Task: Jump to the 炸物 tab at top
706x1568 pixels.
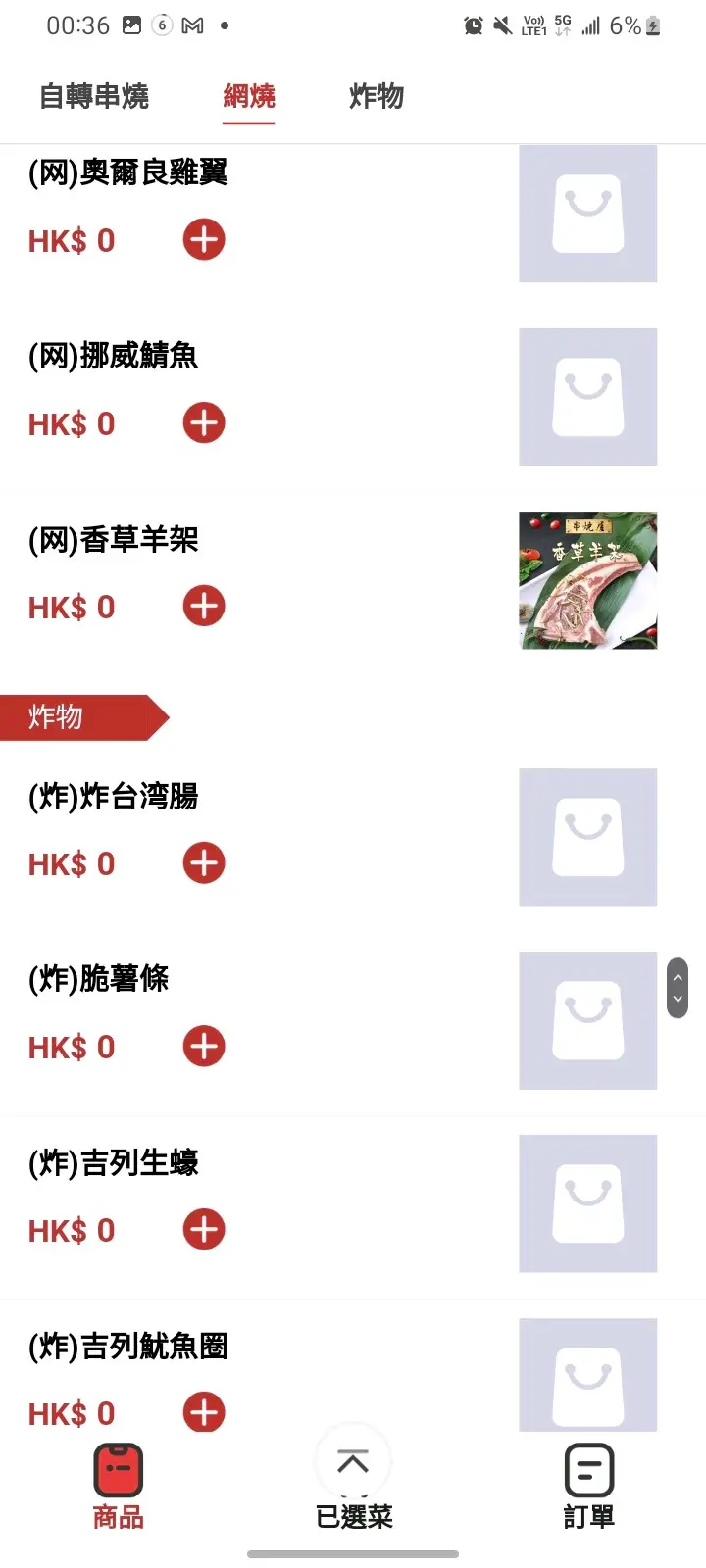Action: pos(377,96)
